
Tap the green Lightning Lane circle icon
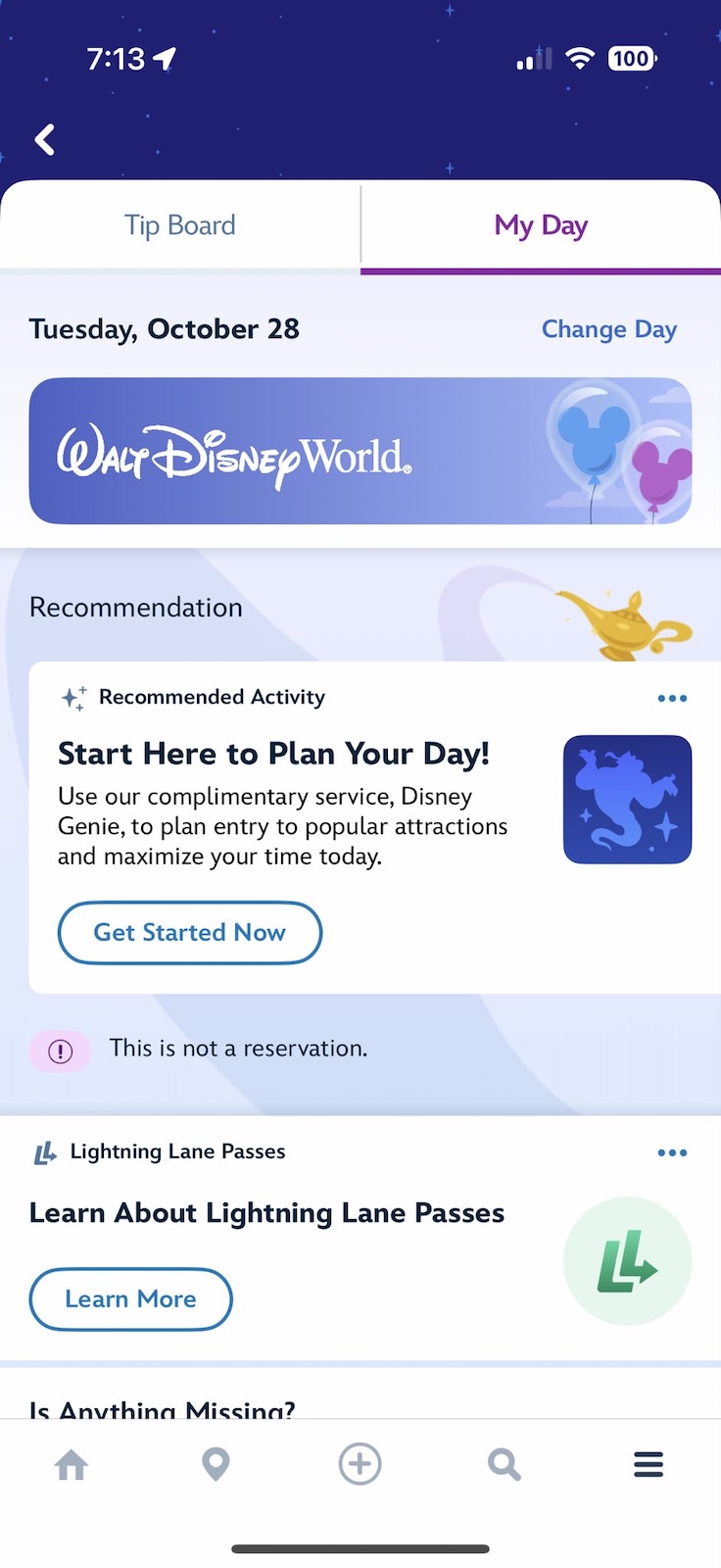tap(627, 1261)
